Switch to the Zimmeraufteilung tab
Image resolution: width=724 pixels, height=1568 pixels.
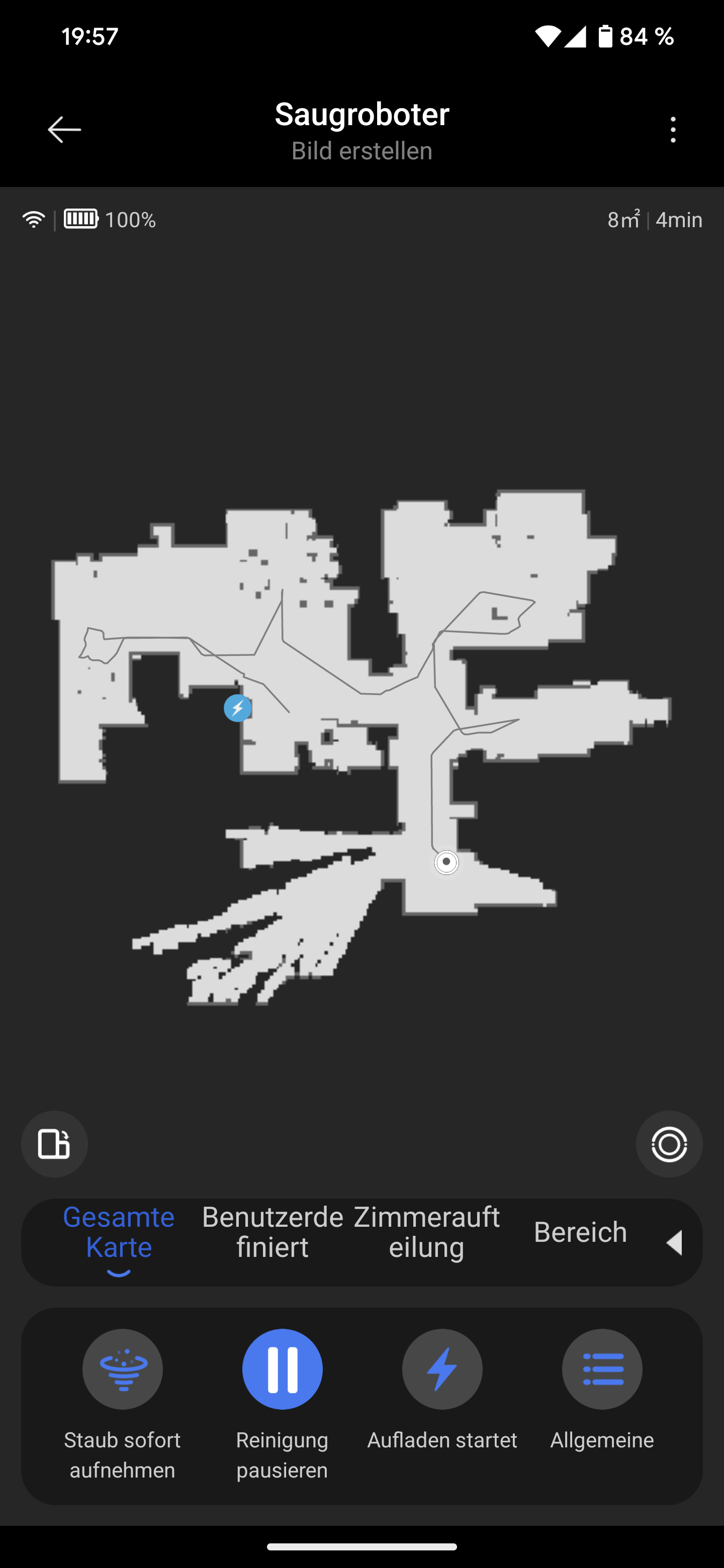click(x=427, y=1232)
